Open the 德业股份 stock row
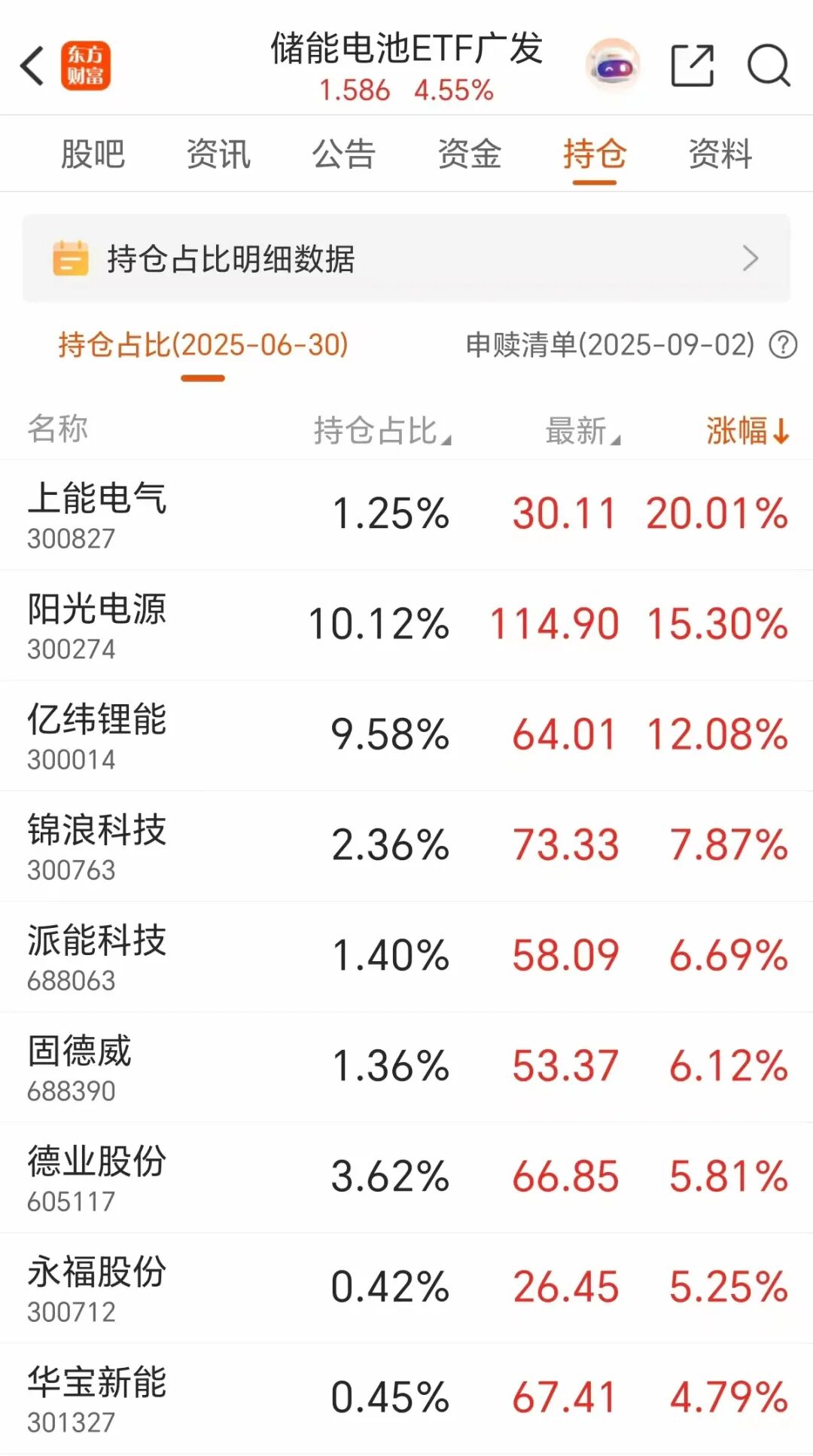This screenshot has width=813, height=1456. point(406,1178)
